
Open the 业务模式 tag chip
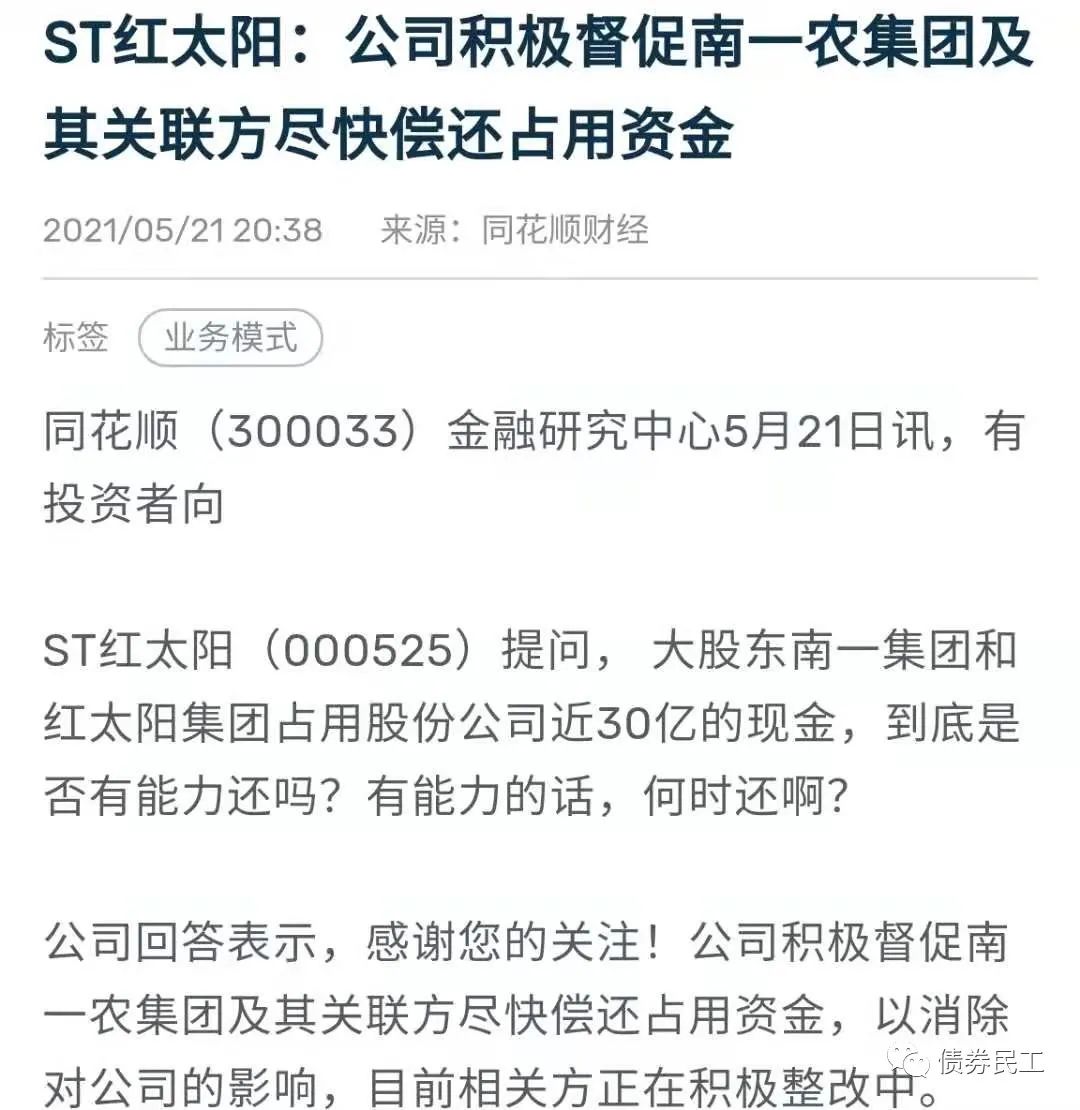pos(231,337)
